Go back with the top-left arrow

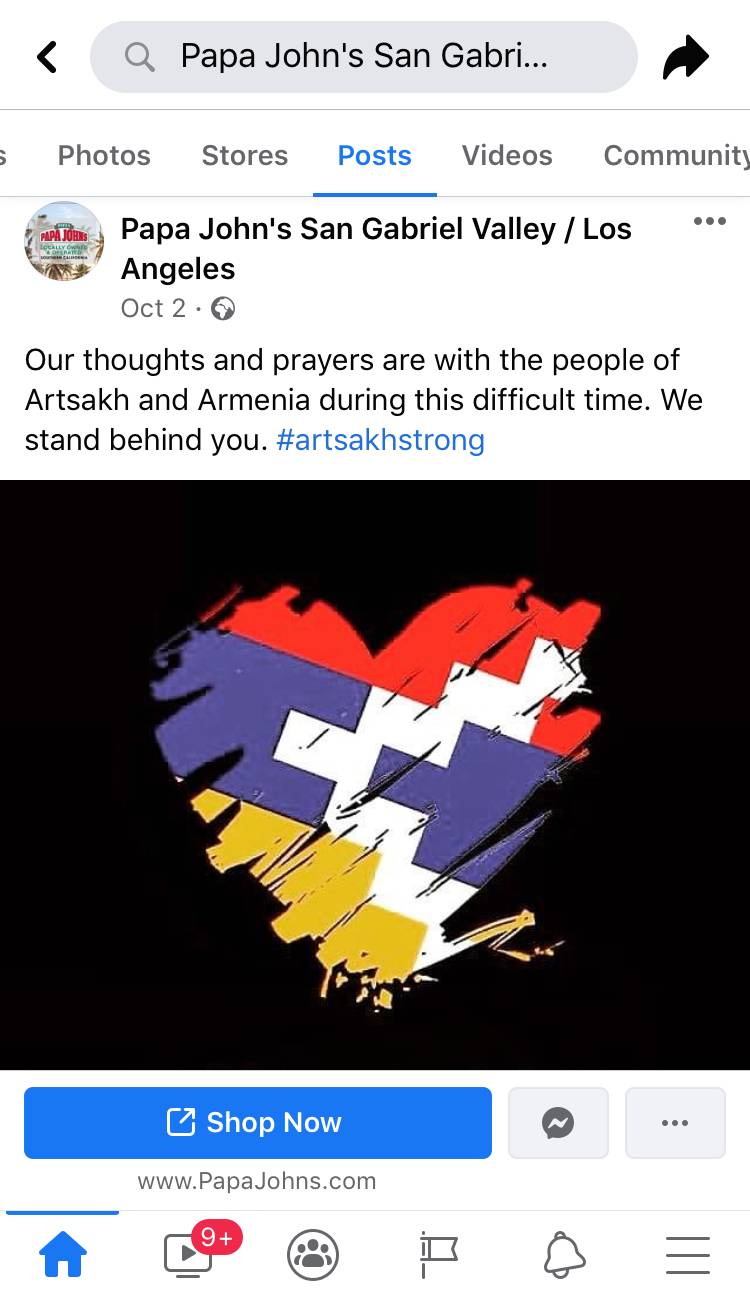[x=47, y=57]
